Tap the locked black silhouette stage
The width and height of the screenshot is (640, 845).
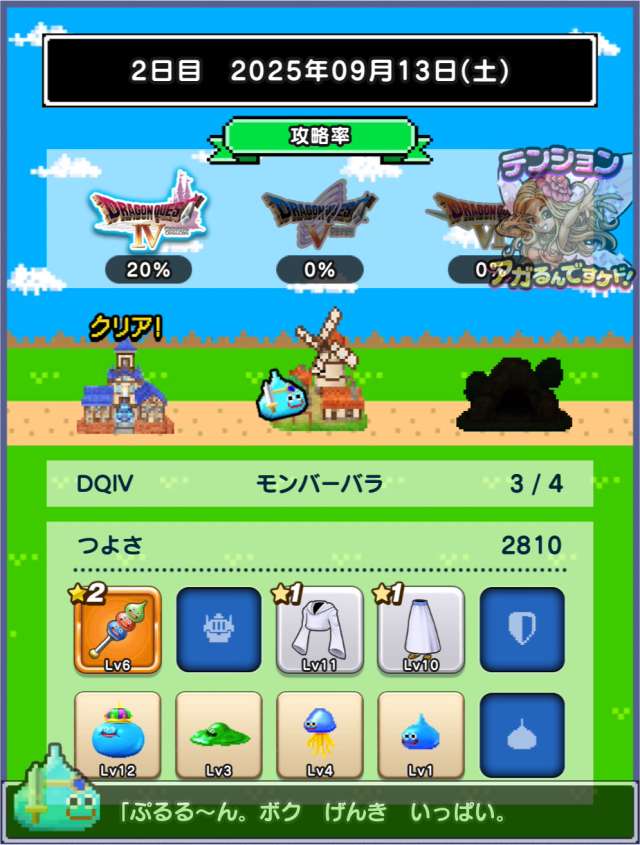point(515,395)
